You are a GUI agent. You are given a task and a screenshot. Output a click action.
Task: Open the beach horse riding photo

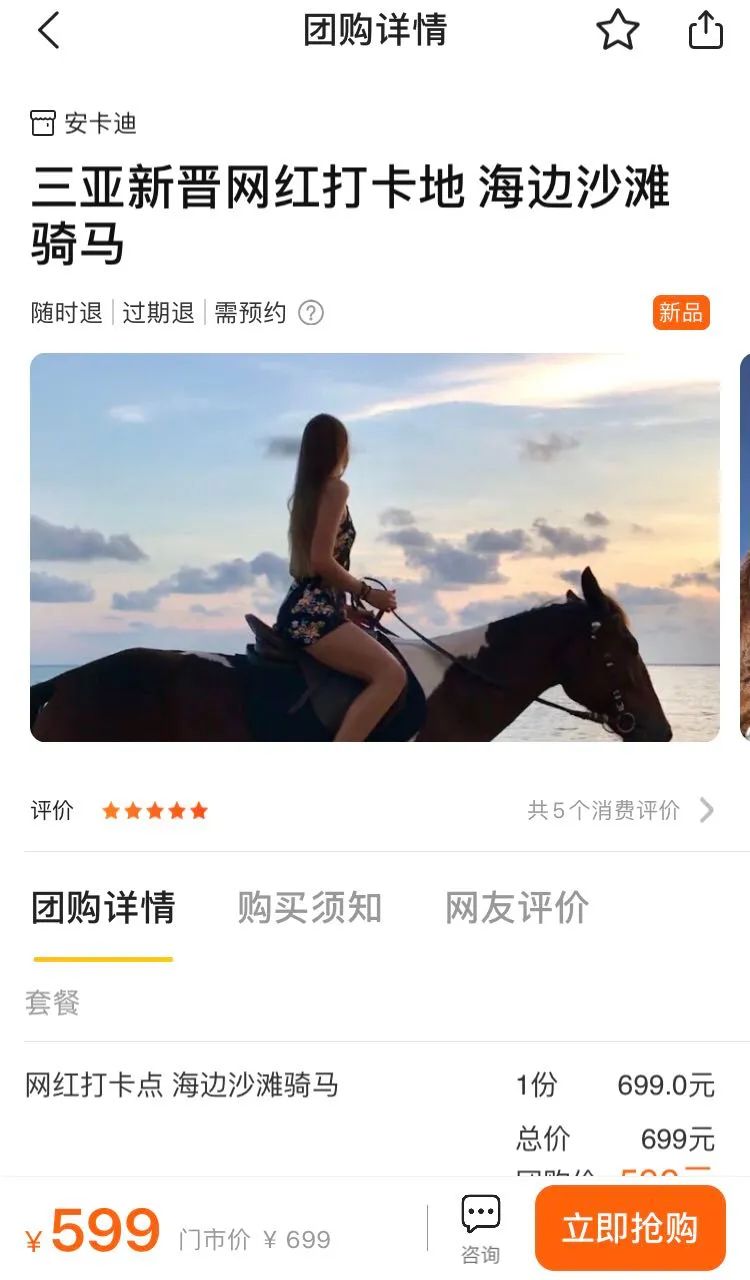coord(374,547)
